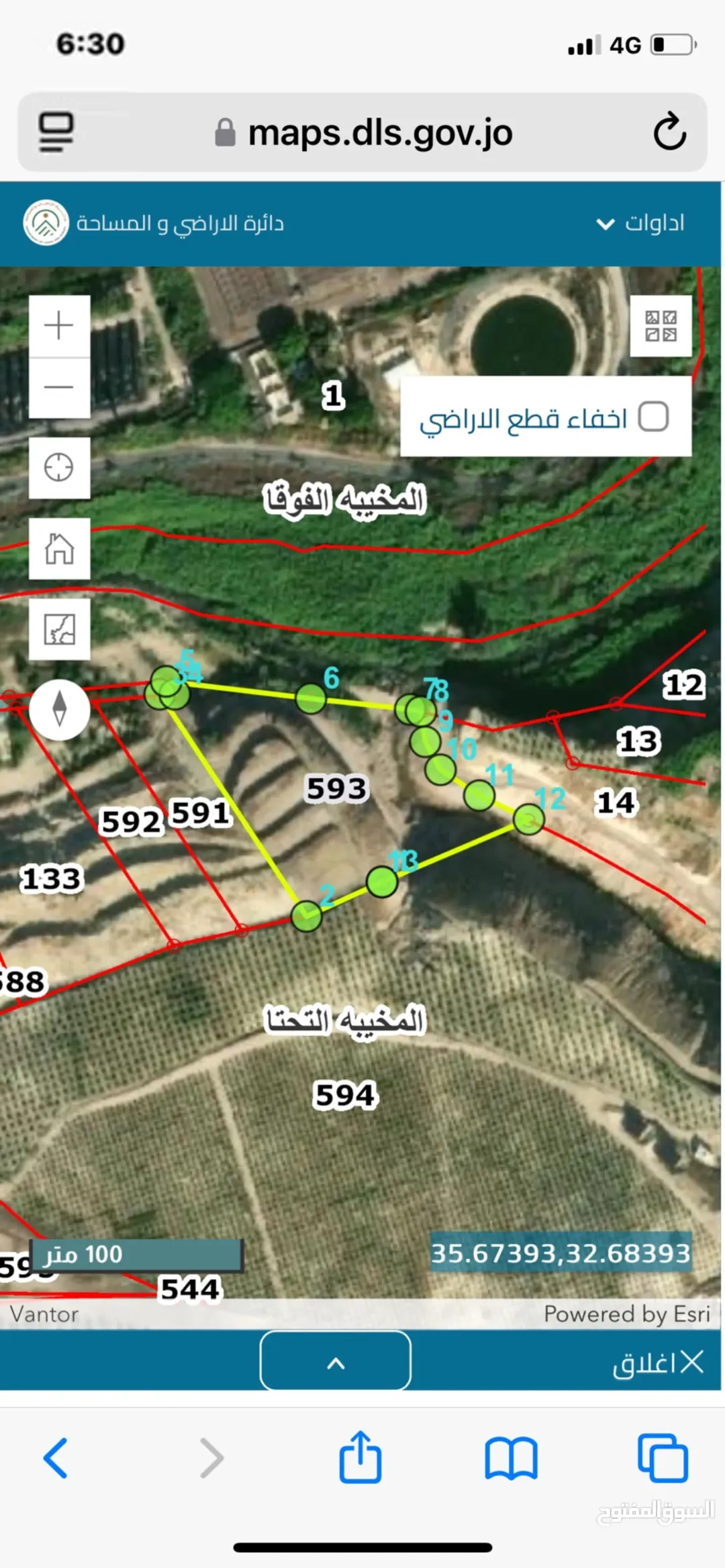Expand the ادوات tools dropdown
725x1568 pixels.
pyautogui.click(x=640, y=223)
